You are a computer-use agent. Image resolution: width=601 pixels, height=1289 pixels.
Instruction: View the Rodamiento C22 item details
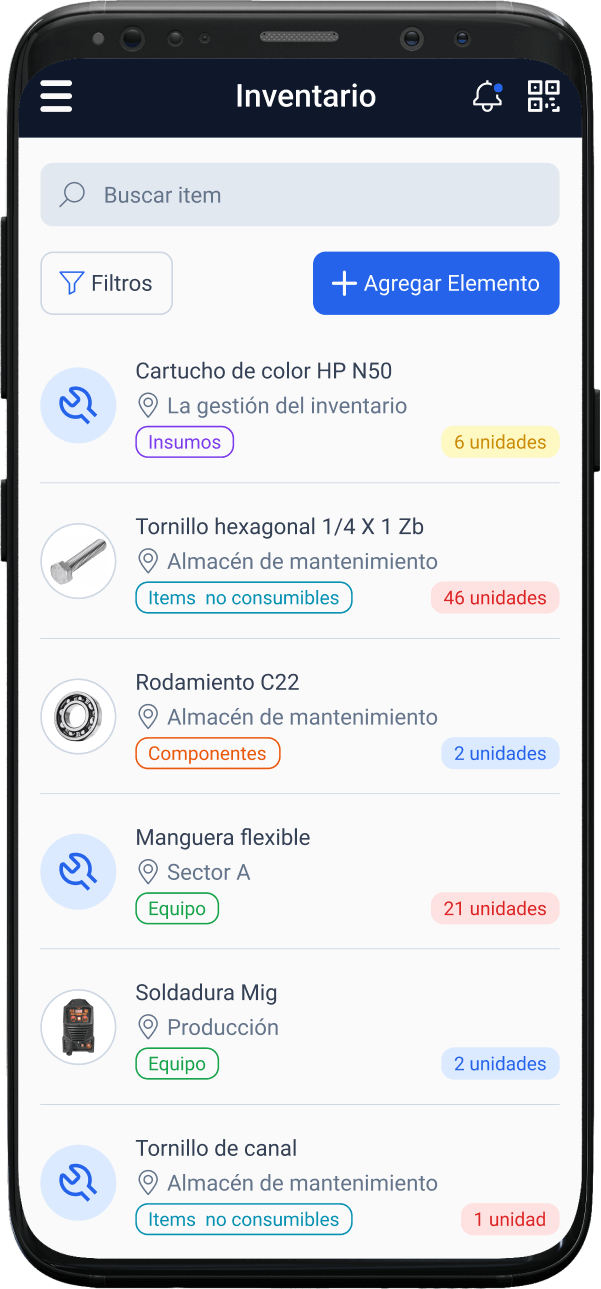[x=218, y=683]
